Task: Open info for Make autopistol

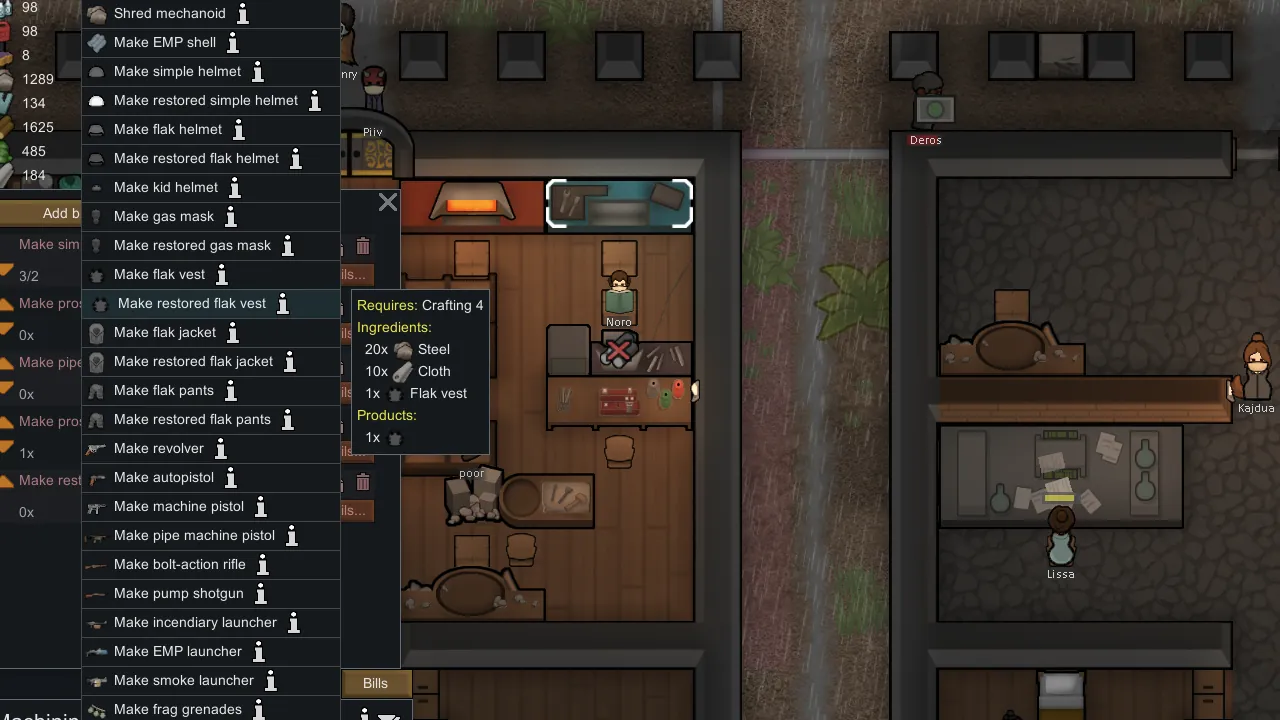Action: [x=232, y=478]
